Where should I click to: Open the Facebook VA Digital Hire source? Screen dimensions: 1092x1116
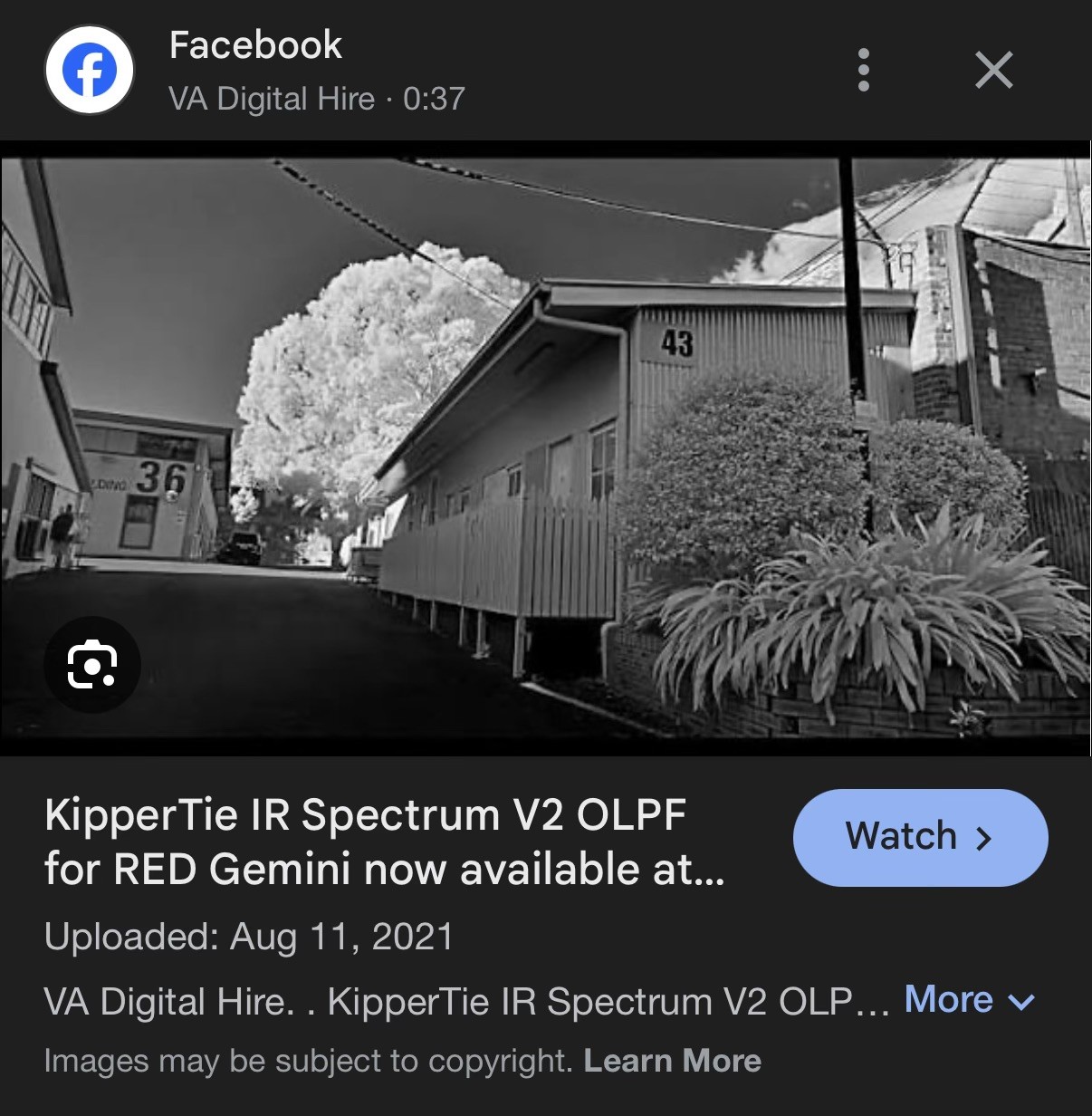tap(255, 70)
